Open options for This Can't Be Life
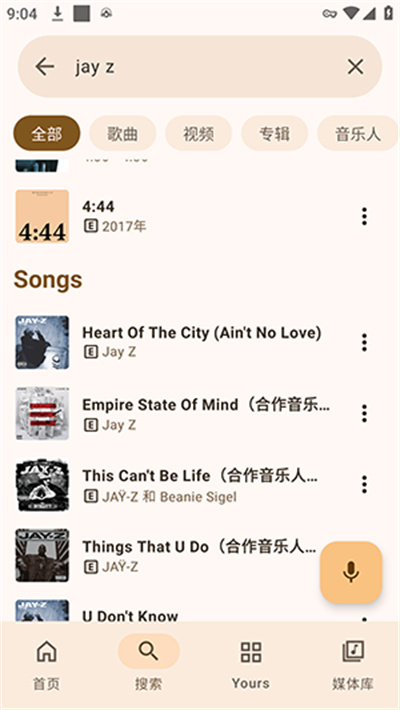Viewport: 400px width, 710px height. pyautogui.click(x=364, y=485)
